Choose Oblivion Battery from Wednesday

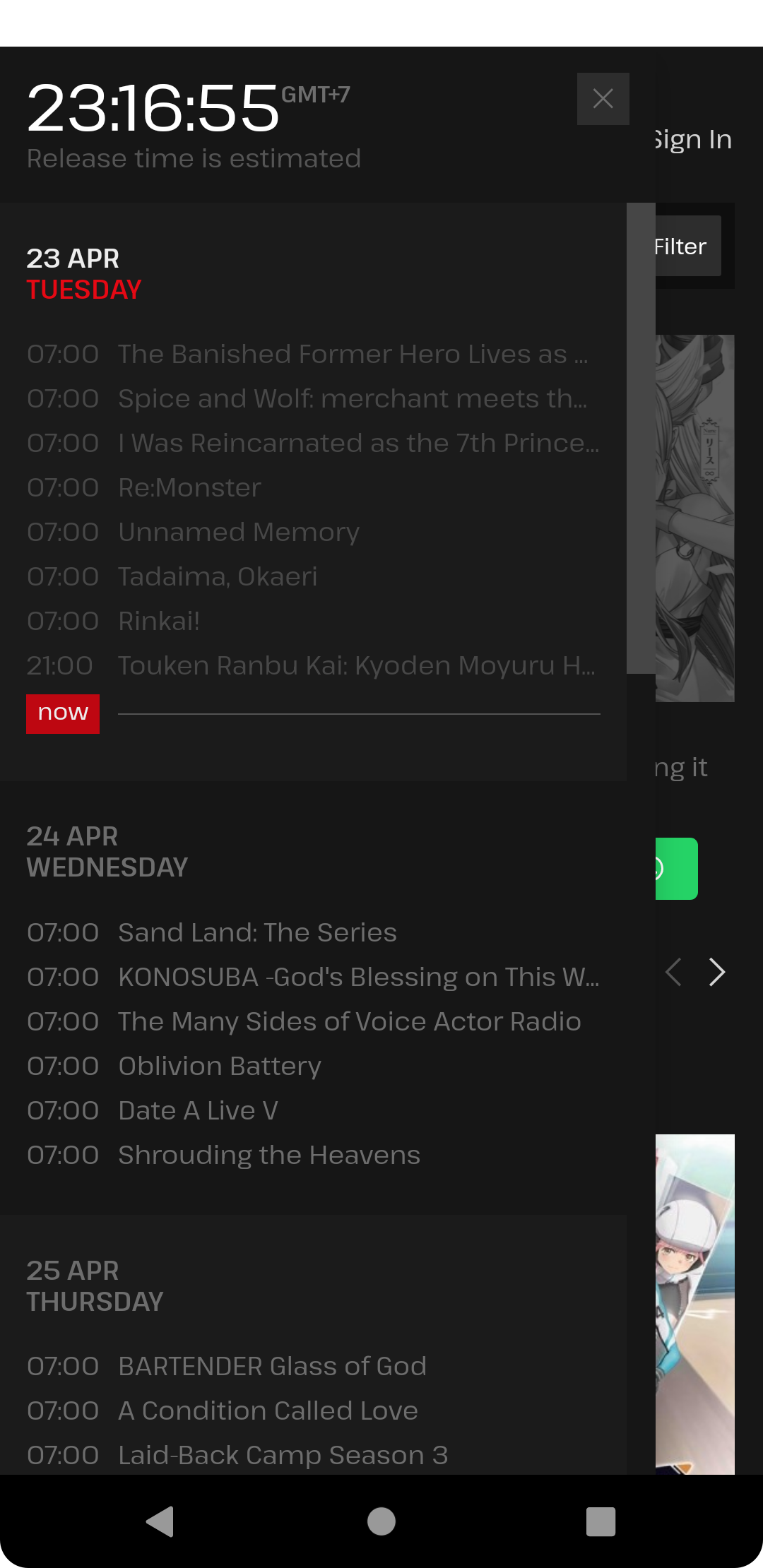pyautogui.click(x=219, y=1067)
